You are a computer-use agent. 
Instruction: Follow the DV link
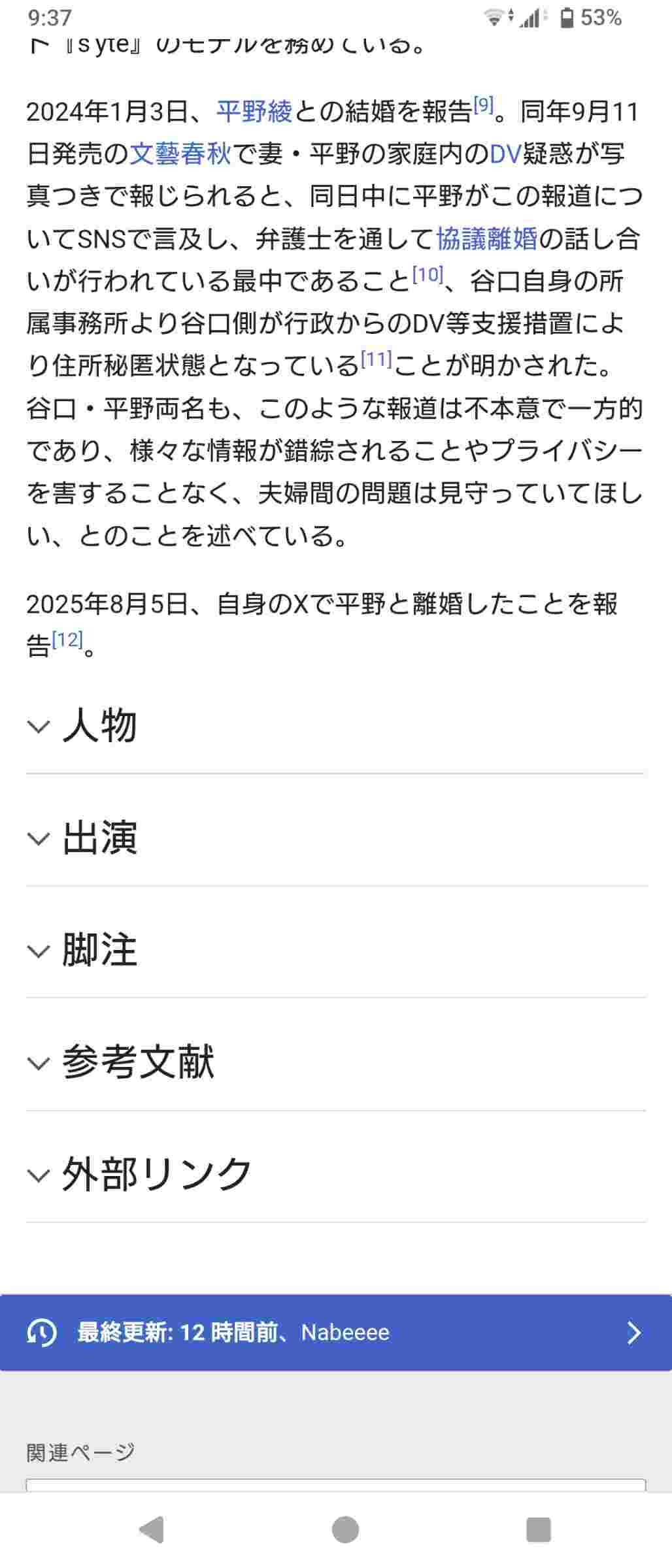click(505, 154)
